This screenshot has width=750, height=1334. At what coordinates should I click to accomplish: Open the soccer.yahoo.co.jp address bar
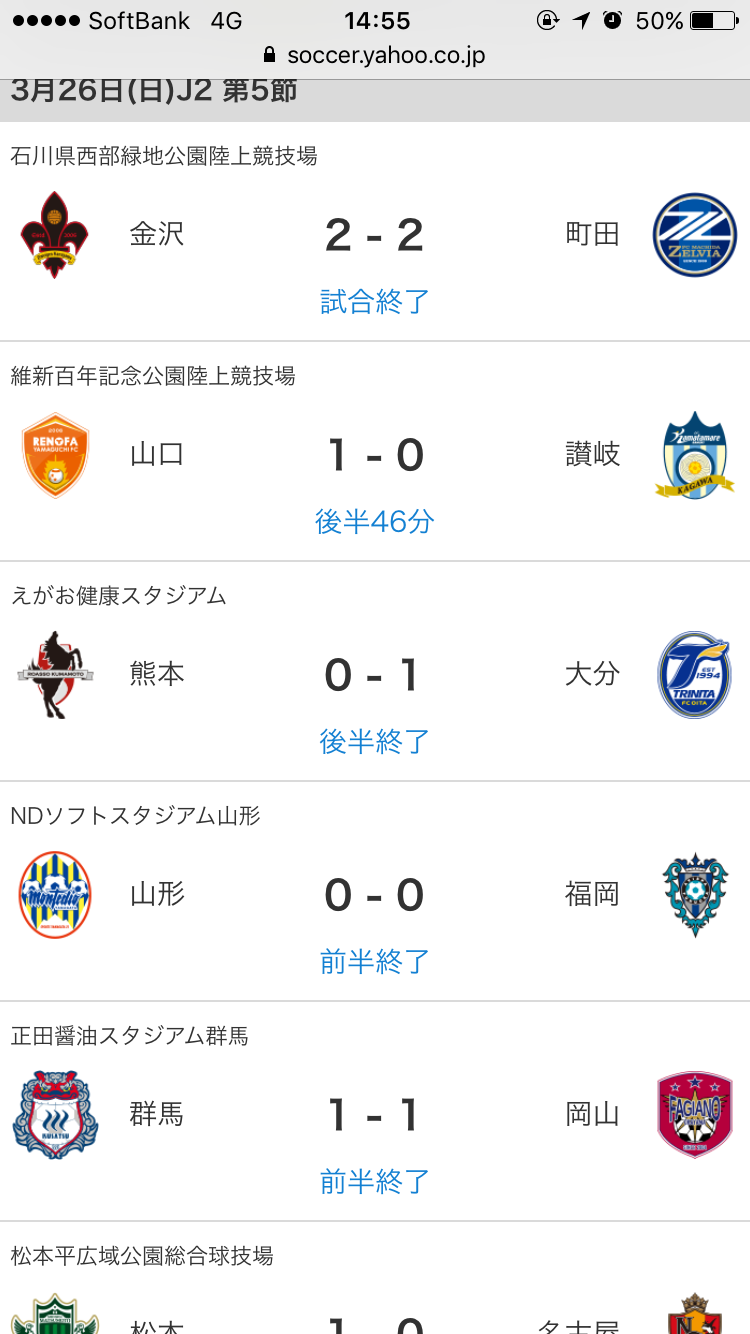[375, 55]
